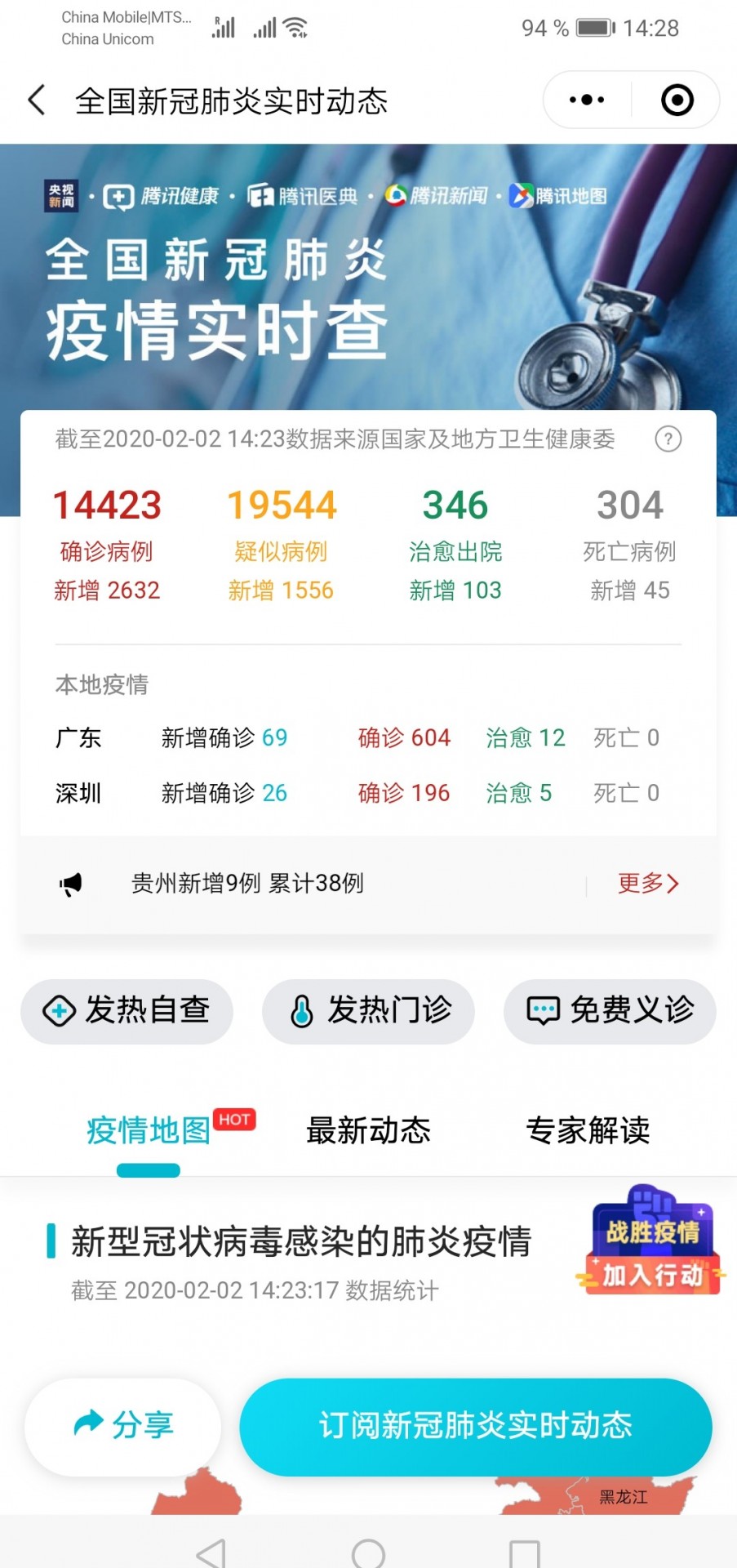The width and height of the screenshot is (737, 1568).
Task: Open 更多 for more outbreak news
Action: 648,883
